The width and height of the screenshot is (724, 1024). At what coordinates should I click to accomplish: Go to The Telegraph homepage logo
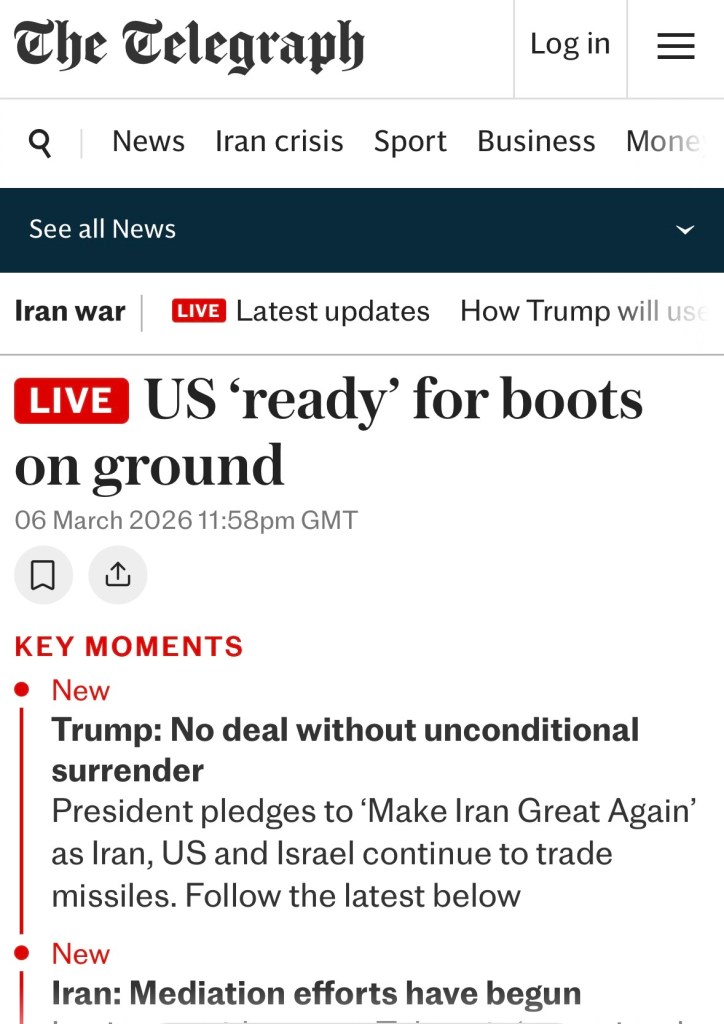click(190, 46)
